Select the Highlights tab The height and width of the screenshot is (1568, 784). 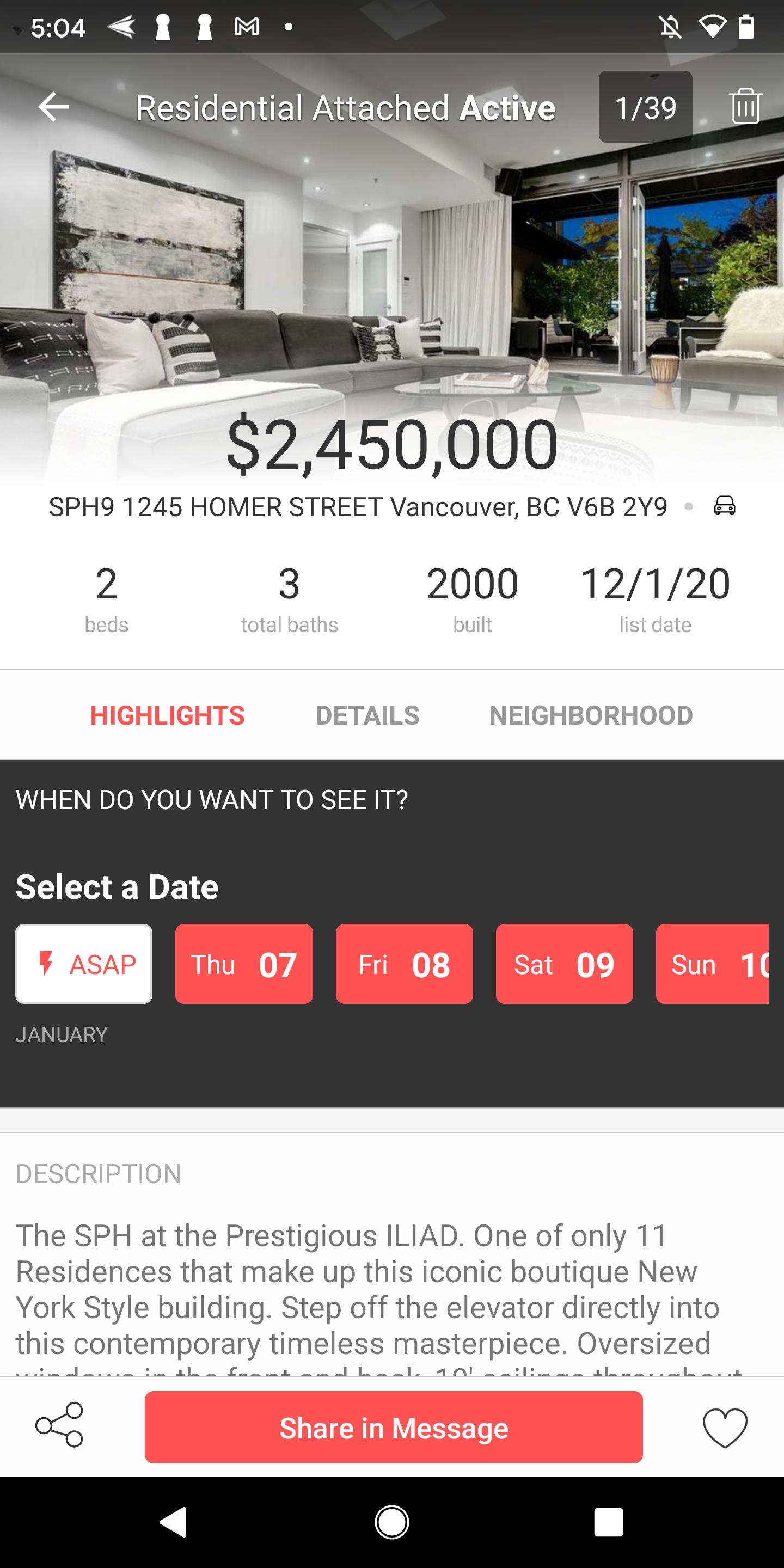167,715
